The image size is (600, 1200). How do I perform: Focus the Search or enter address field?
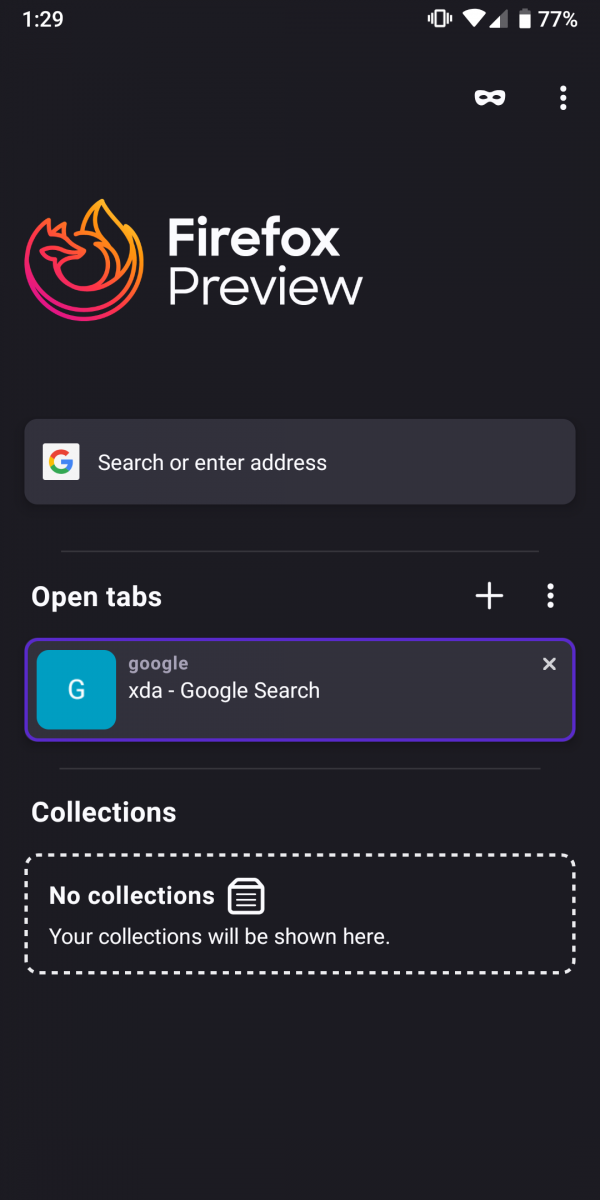point(300,462)
